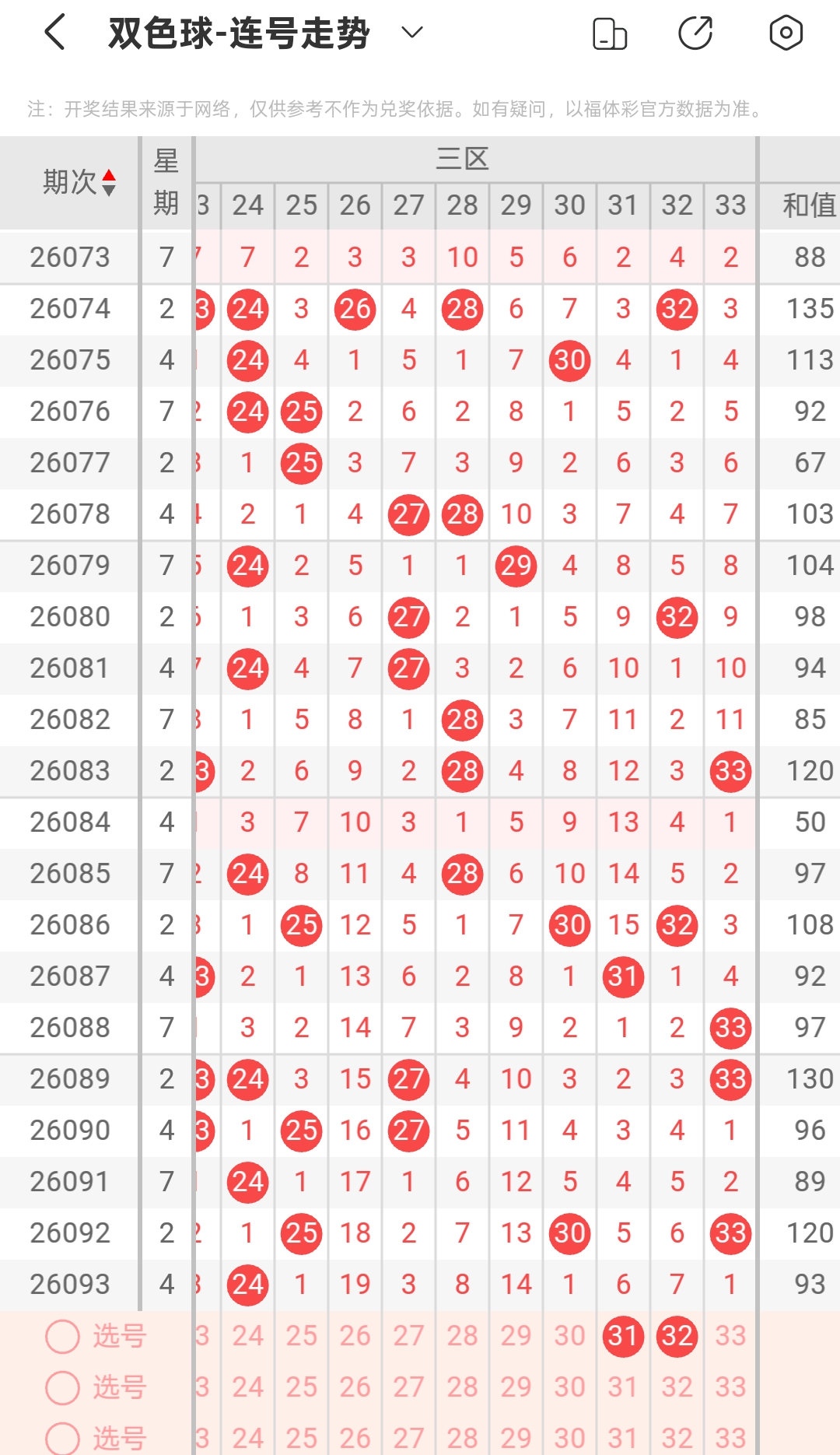Open the chart settings icon
This screenshot has height=1455, width=840.
click(x=786, y=33)
